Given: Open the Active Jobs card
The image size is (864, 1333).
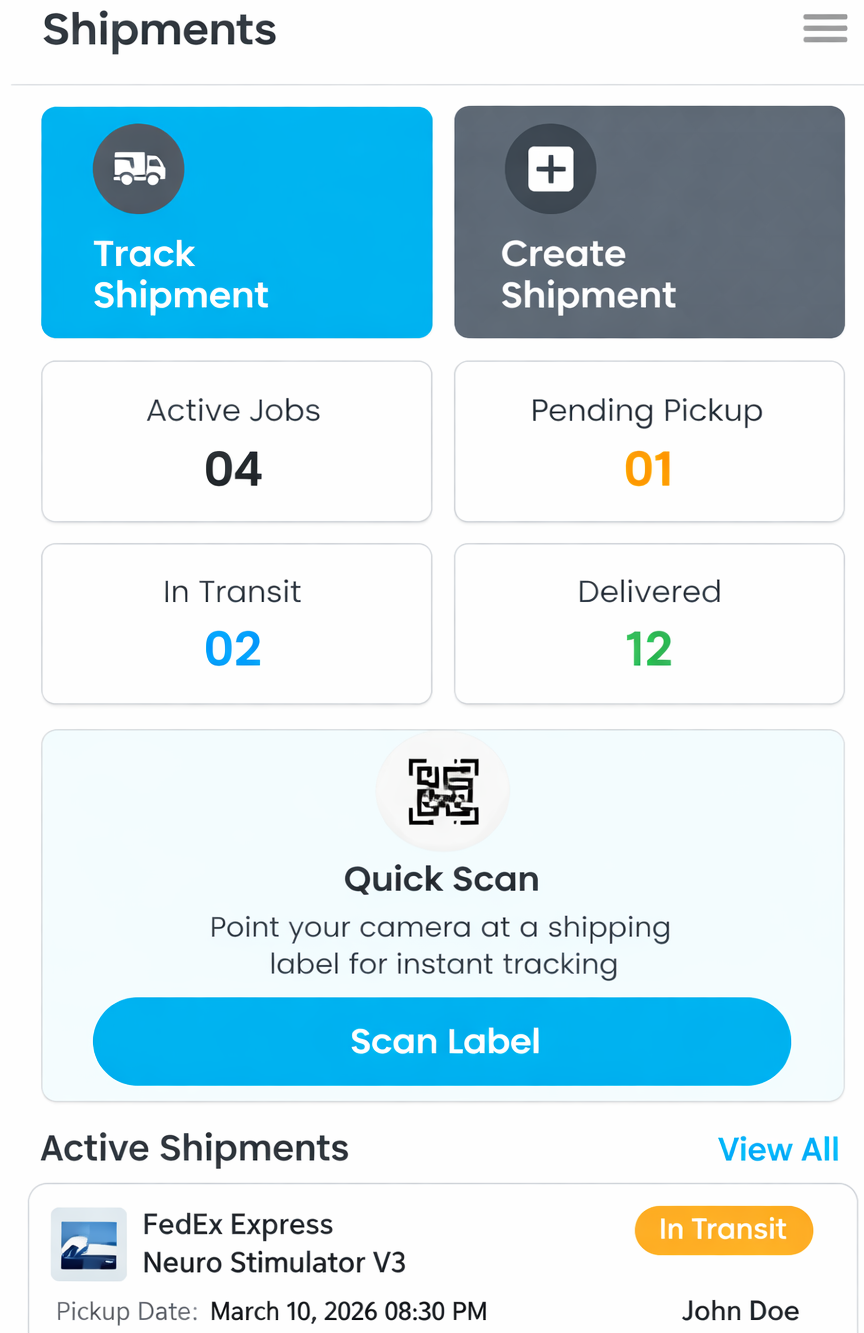Looking at the screenshot, I should [236, 441].
